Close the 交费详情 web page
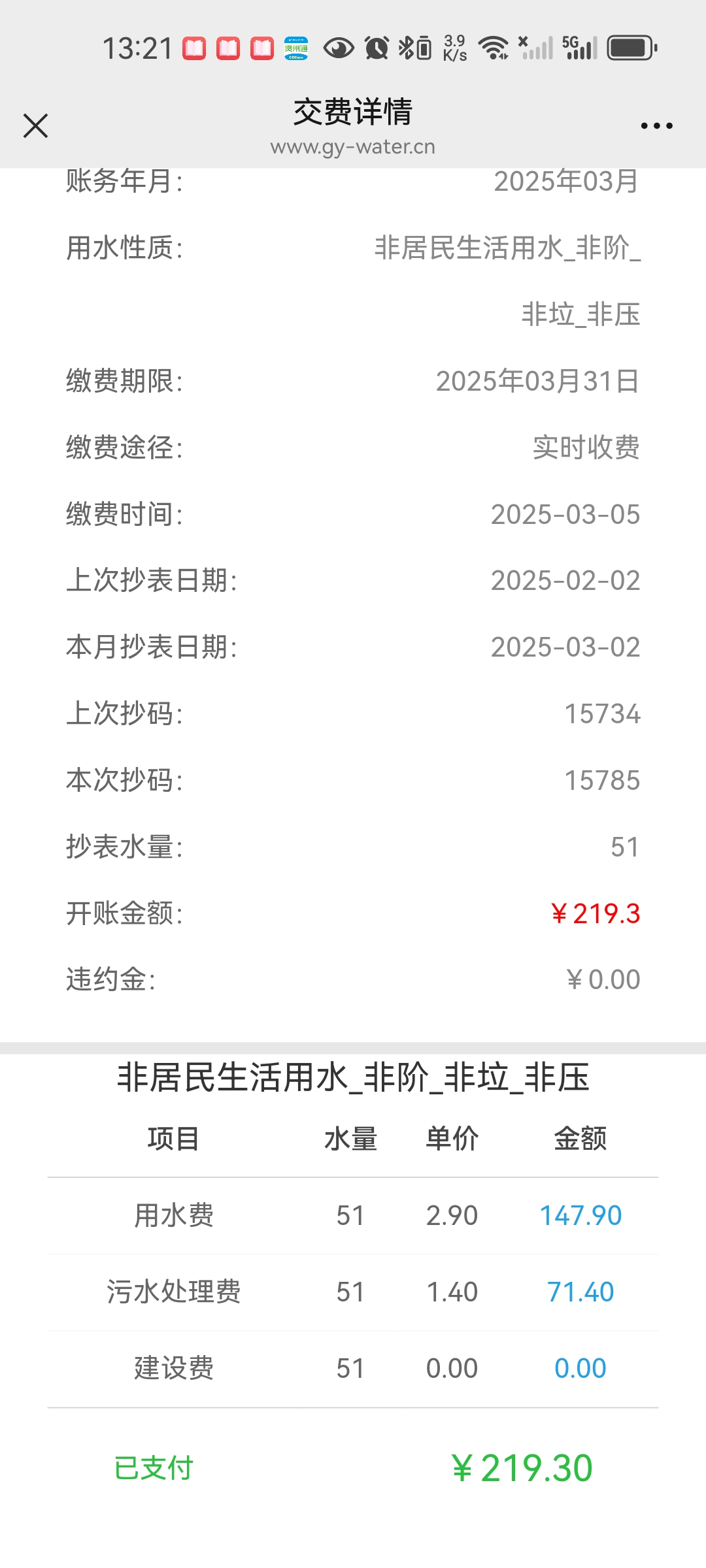The height and width of the screenshot is (1568, 706). point(35,126)
